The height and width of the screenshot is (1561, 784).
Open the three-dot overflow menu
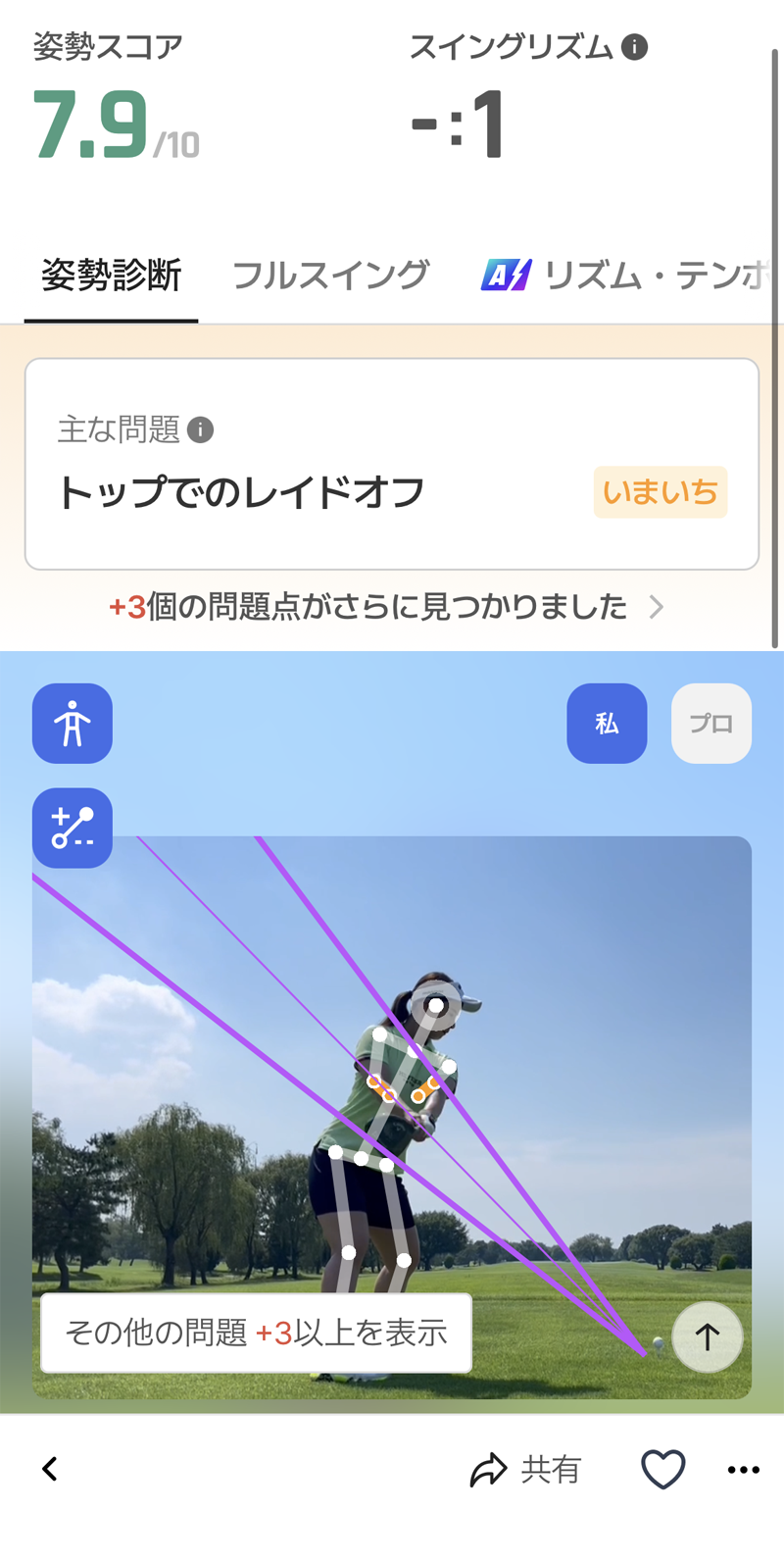[x=743, y=1469]
